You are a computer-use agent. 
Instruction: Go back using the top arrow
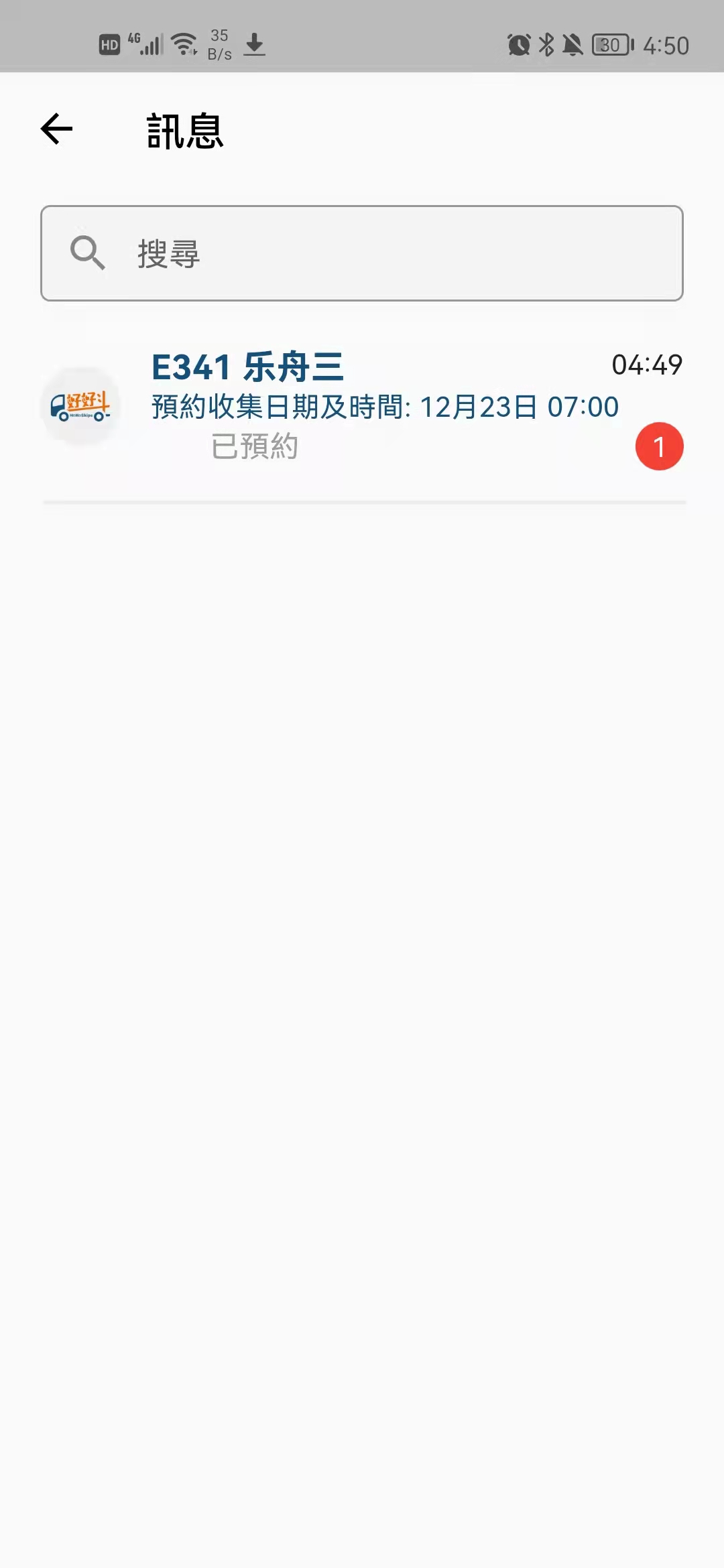coord(56,129)
